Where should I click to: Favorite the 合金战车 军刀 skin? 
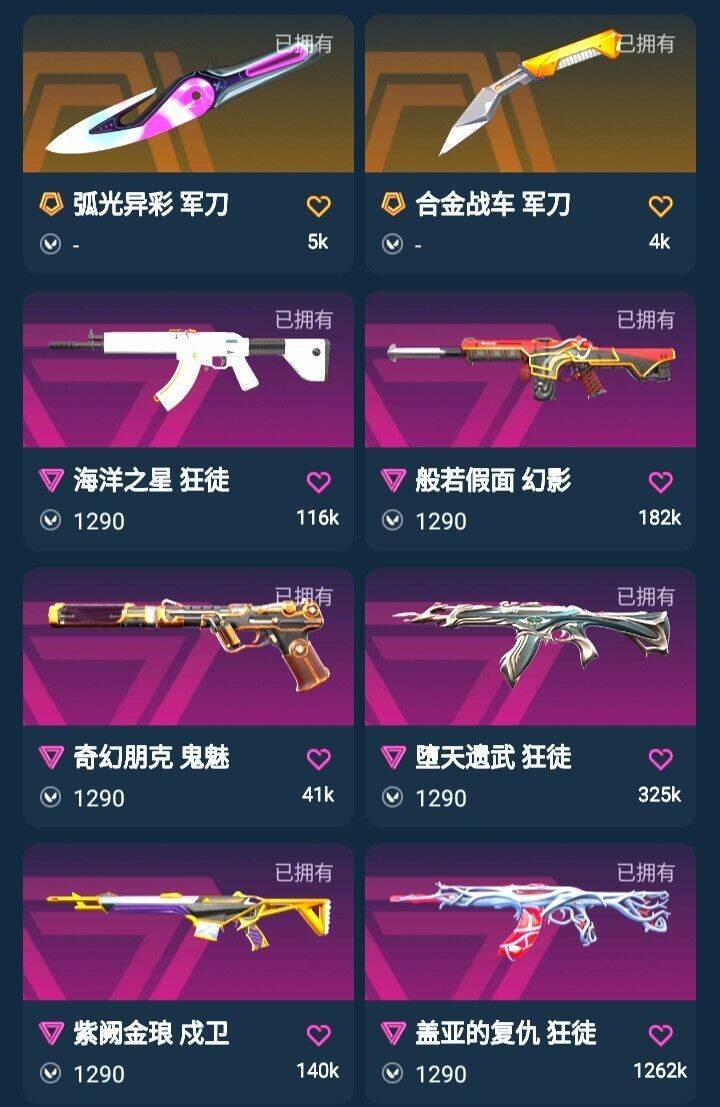(x=660, y=206)
